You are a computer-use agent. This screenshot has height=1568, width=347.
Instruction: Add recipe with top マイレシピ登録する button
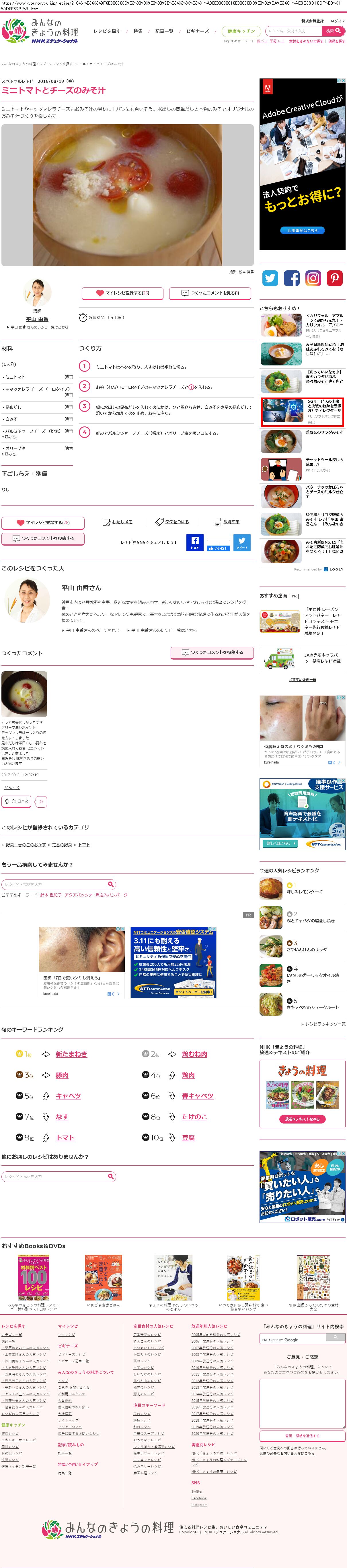click(122, 293)
